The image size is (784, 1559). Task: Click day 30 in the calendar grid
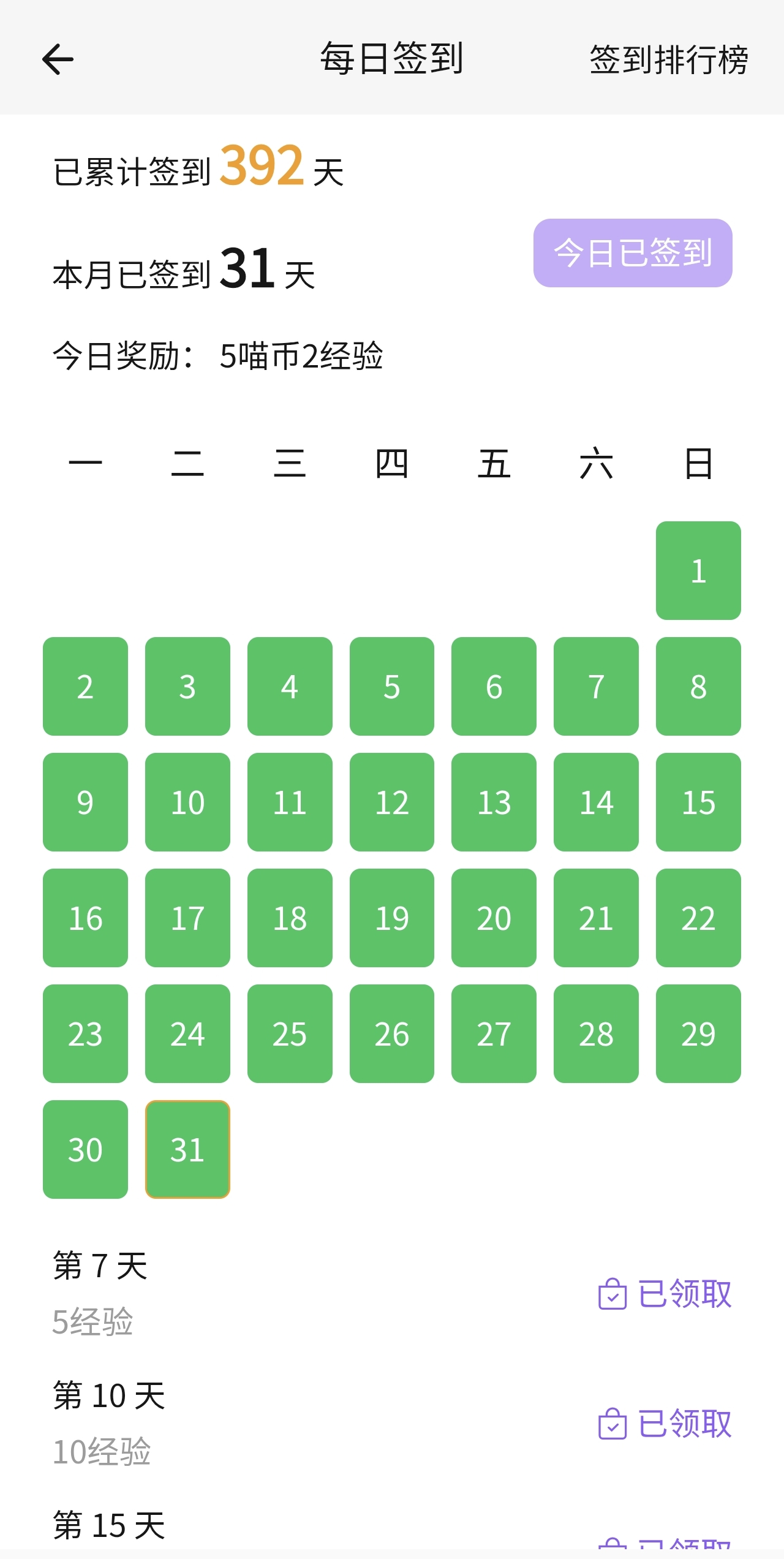coord(85,1149)
